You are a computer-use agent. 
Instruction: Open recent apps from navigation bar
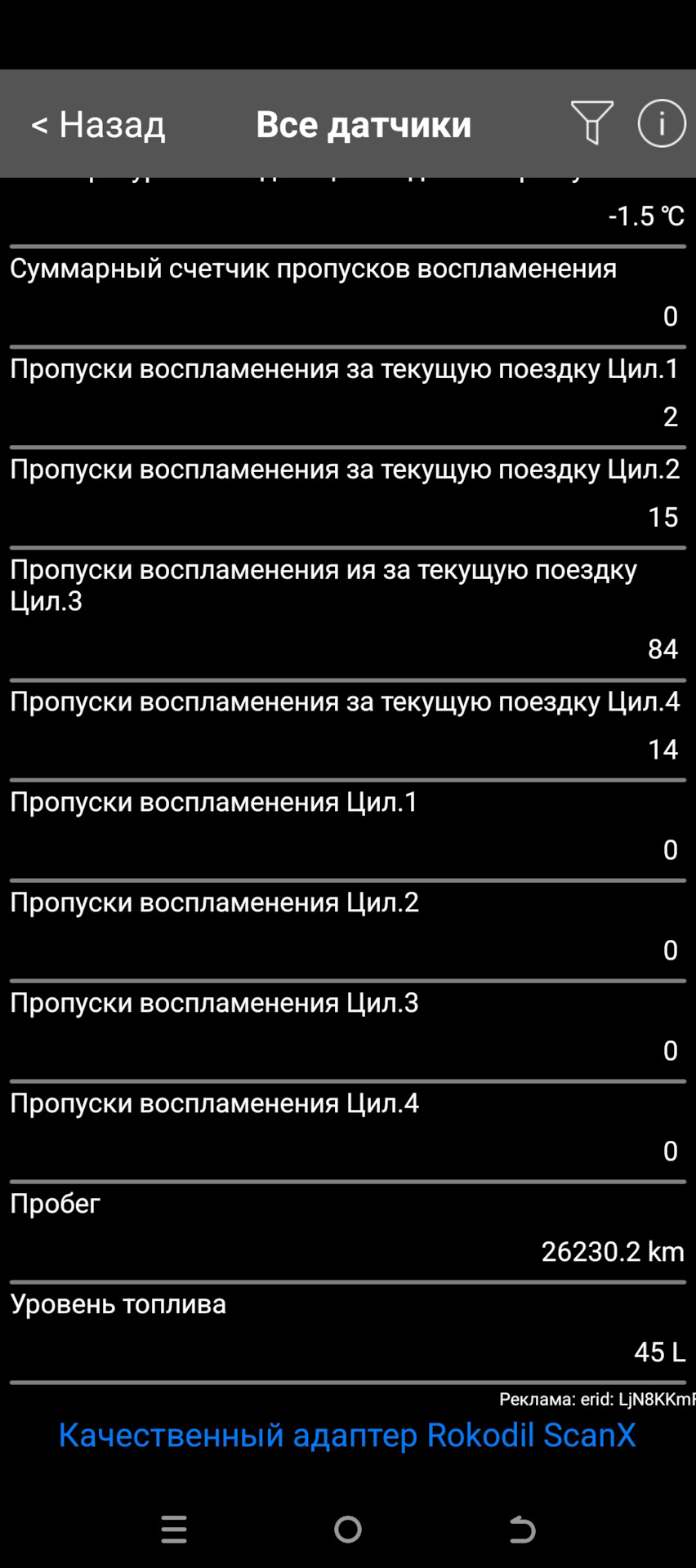[174, 1529]
